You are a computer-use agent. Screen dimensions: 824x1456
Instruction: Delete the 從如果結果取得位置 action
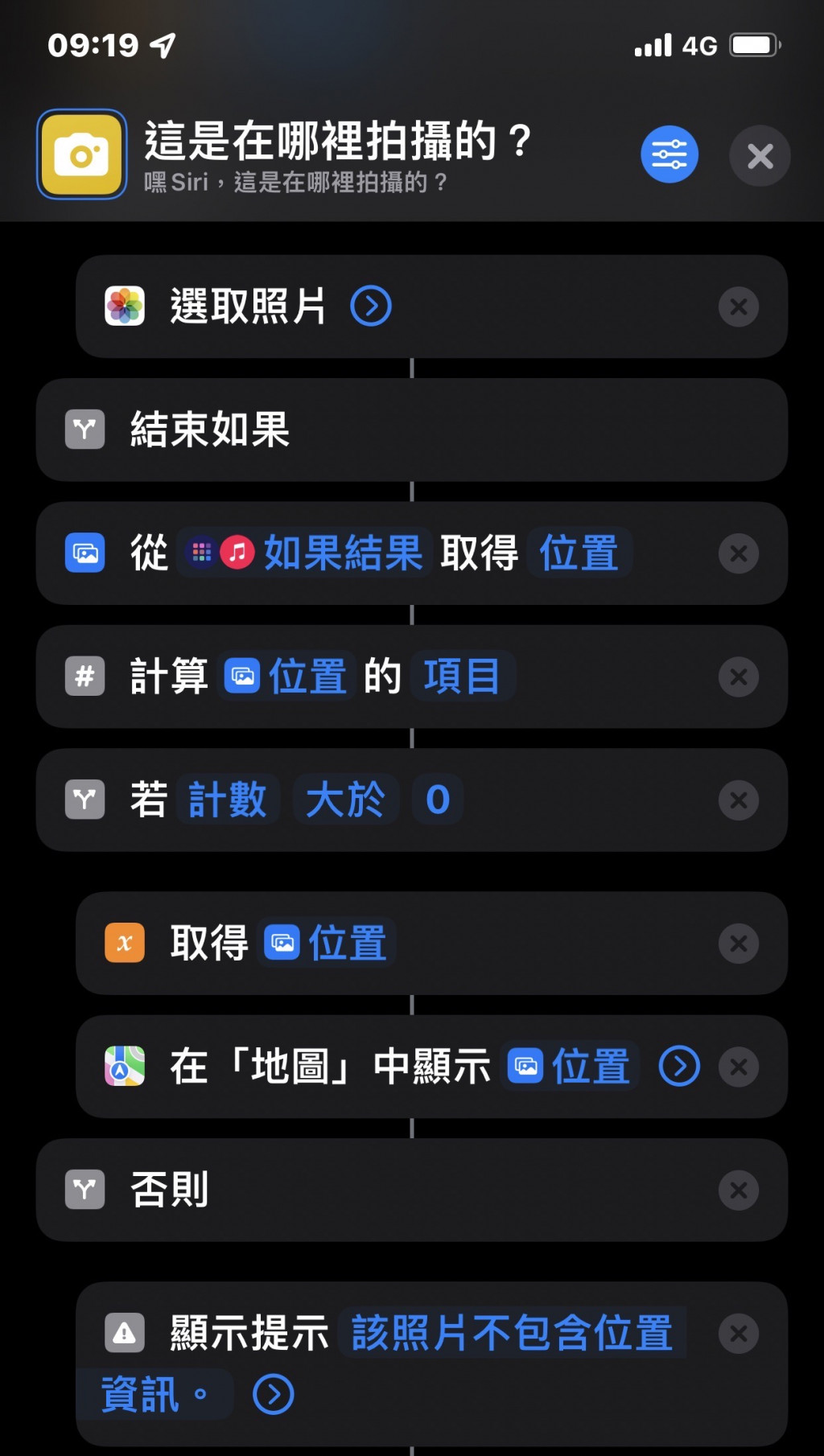(x=738, y=553)
